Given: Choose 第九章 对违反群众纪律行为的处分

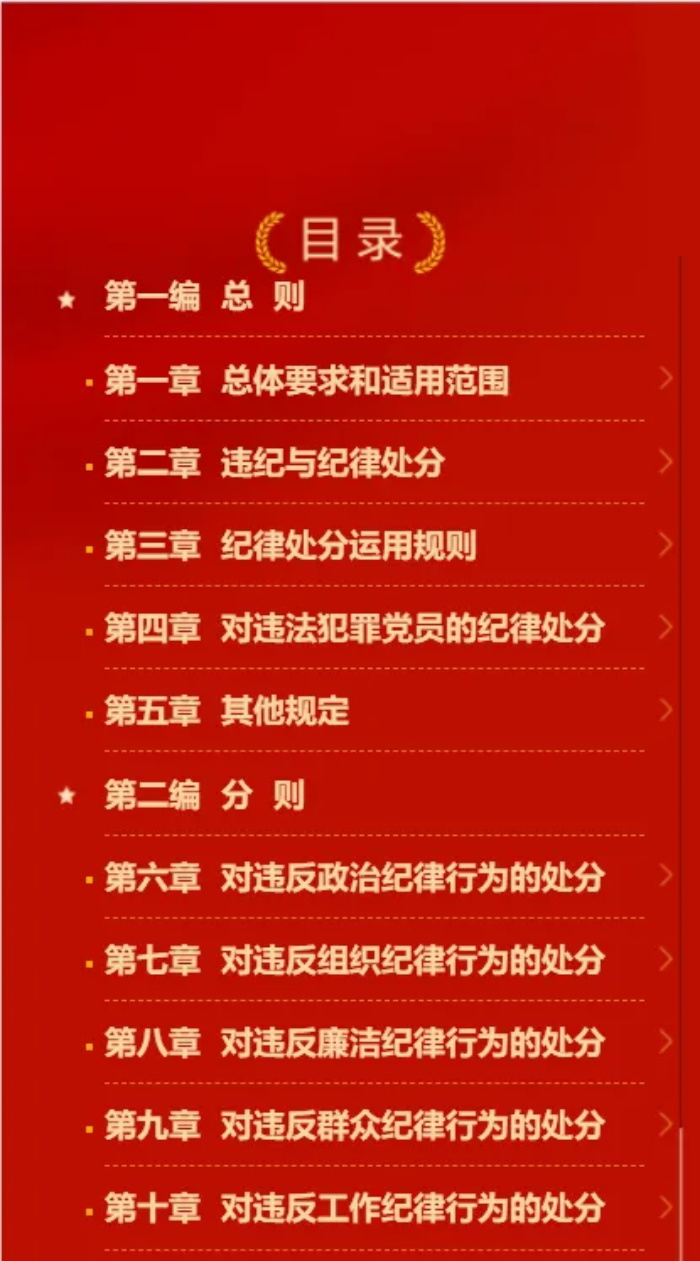Looking at the screenshot, I should click(x=354, y=1126).
